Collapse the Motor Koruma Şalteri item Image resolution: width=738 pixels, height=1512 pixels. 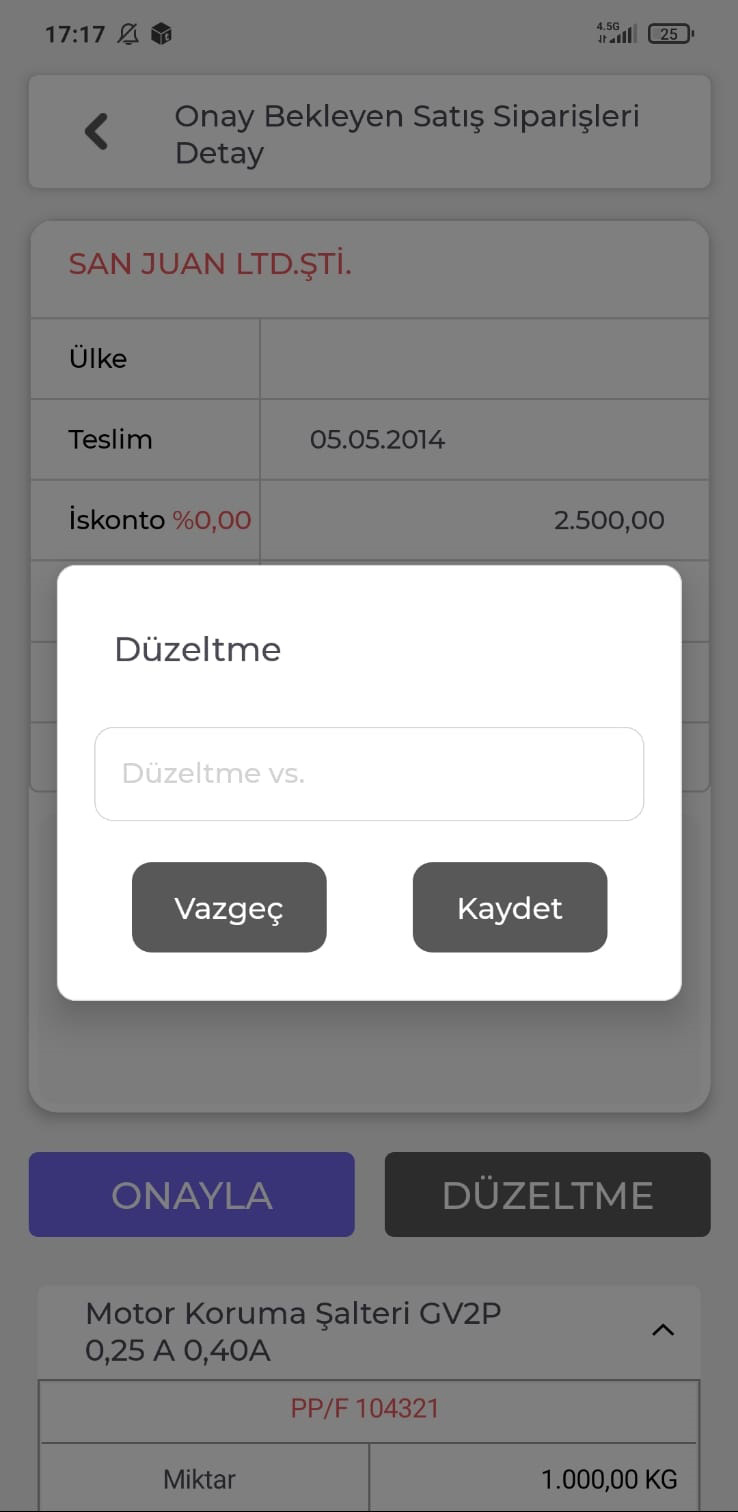[662, 1330]
